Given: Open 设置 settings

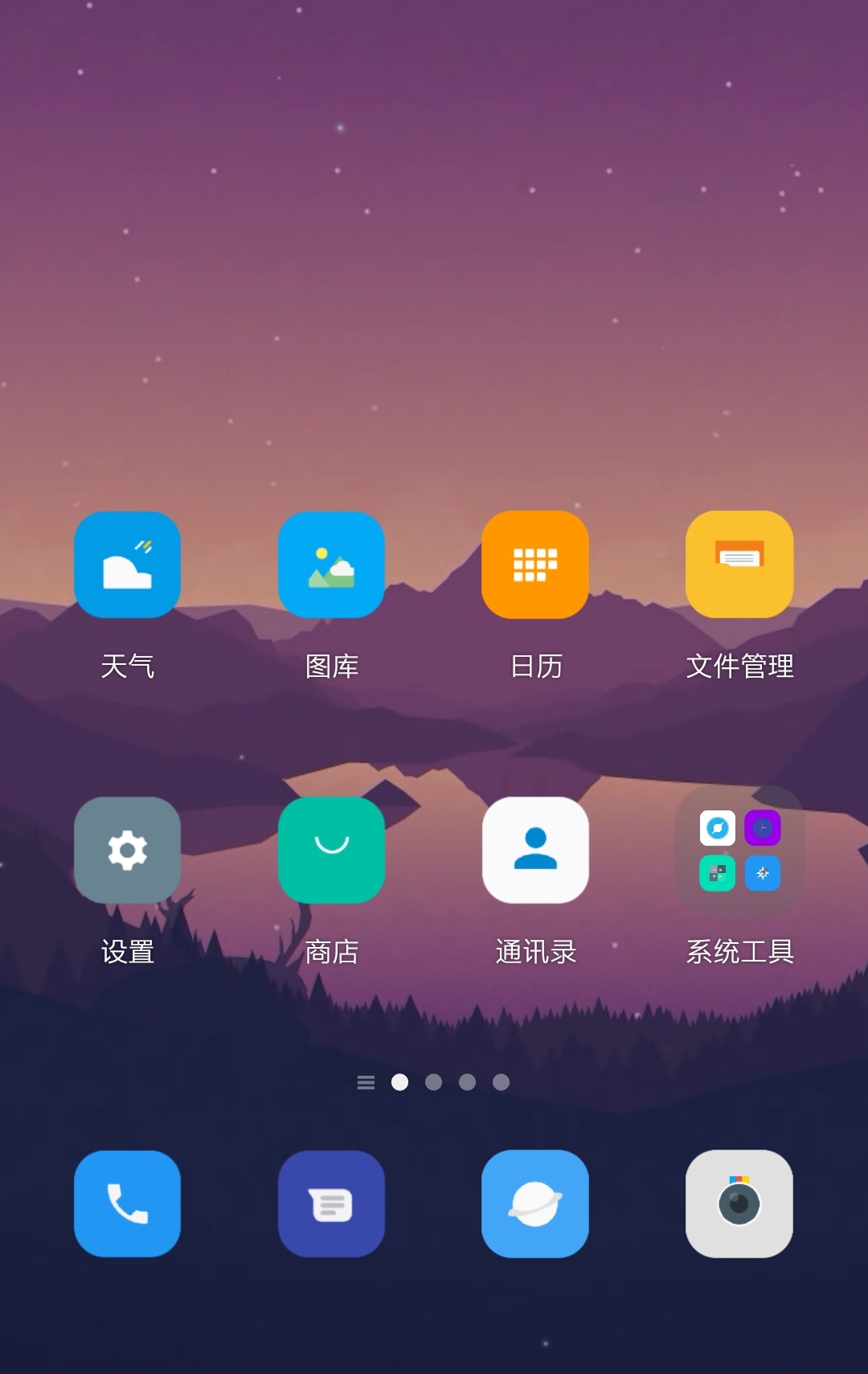Looking at the screenshot, I should pos(127,850).
